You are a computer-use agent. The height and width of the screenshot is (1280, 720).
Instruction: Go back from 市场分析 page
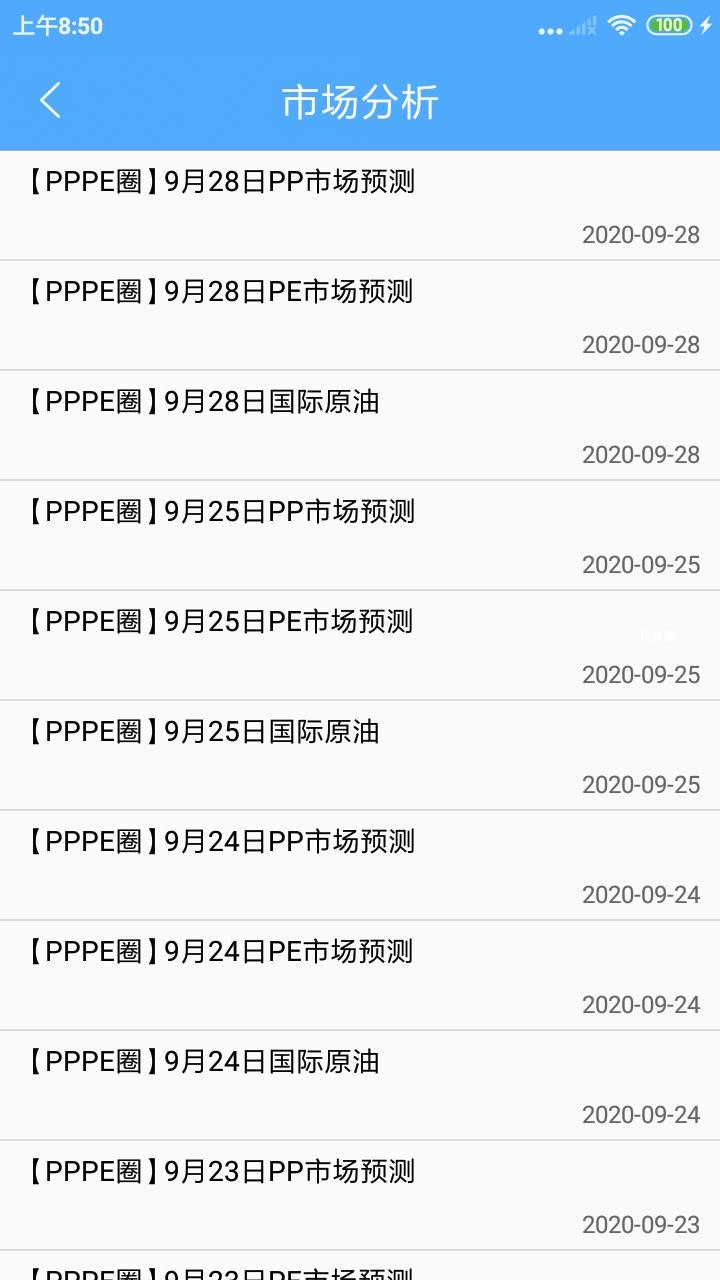50,101
